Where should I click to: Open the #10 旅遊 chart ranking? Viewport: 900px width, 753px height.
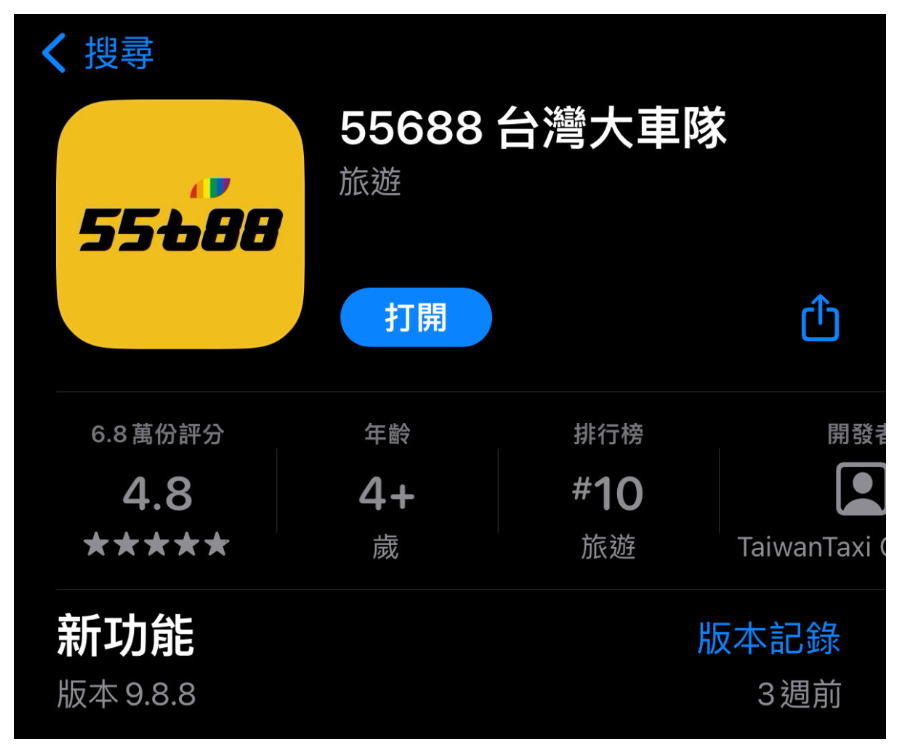[608, 493]
